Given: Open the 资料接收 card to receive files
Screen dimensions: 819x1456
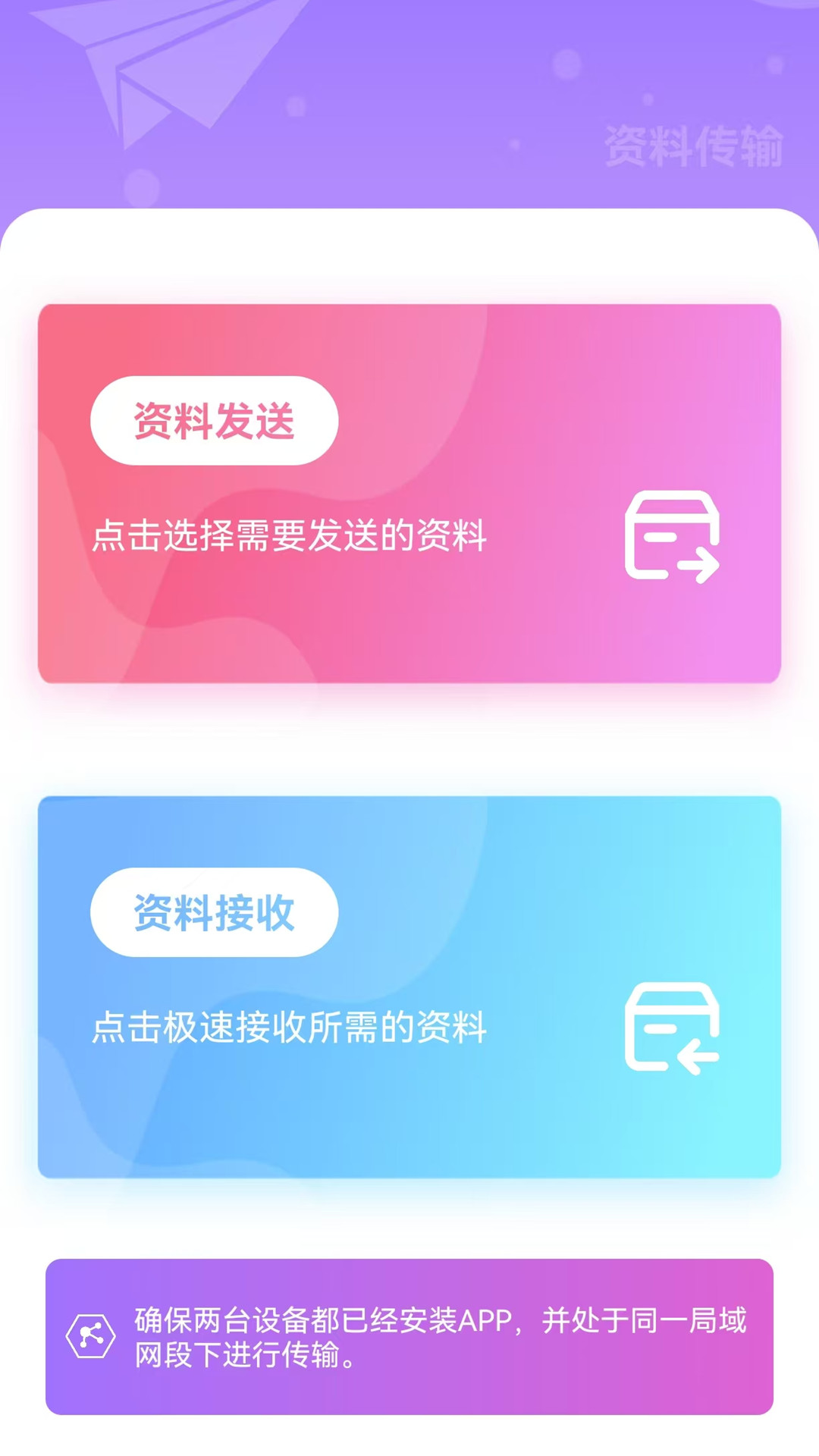Looking at the screenshot, I should (409, 986).
